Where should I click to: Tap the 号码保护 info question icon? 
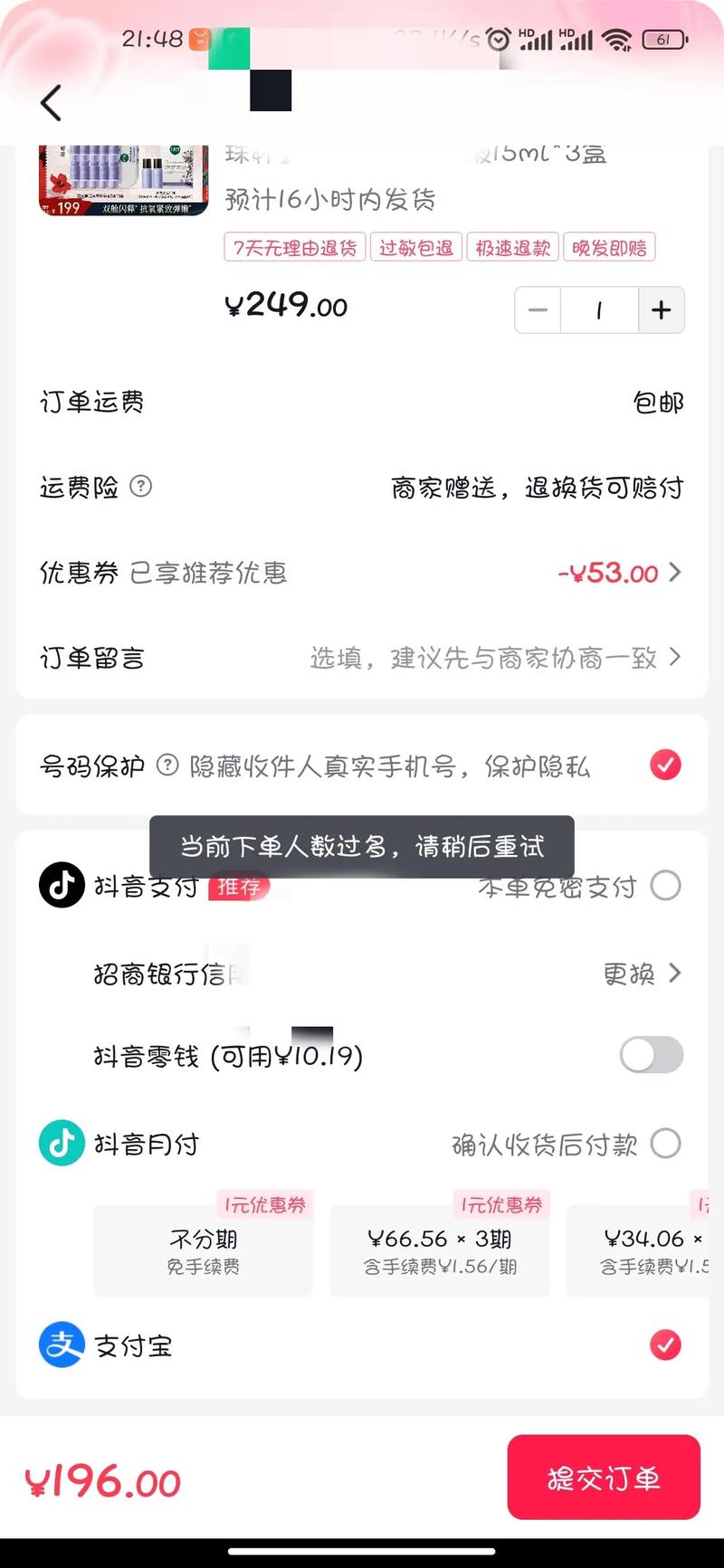tap(166, 765)
